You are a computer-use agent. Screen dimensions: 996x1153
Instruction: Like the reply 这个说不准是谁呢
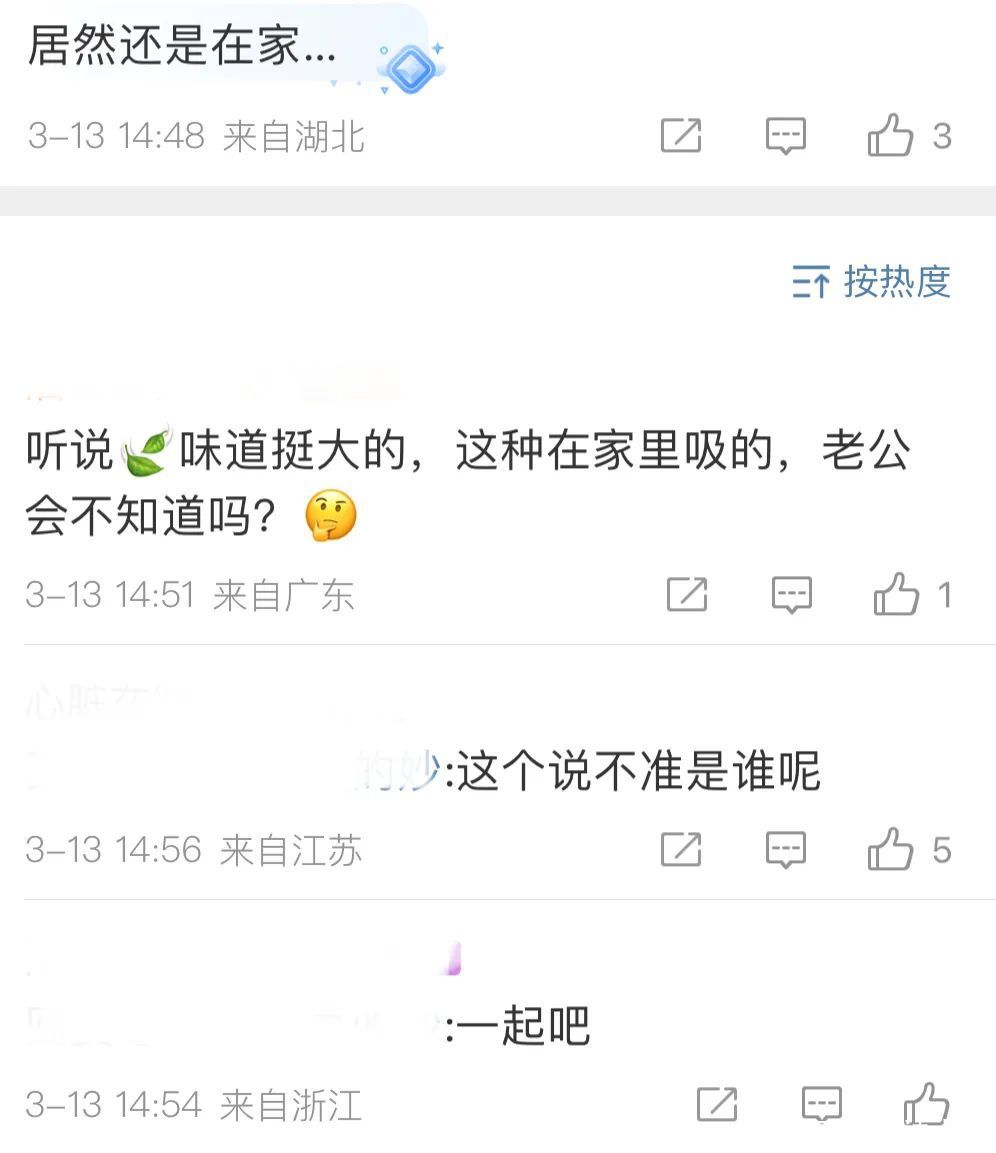pyautogui.click(x=891, y=850)
